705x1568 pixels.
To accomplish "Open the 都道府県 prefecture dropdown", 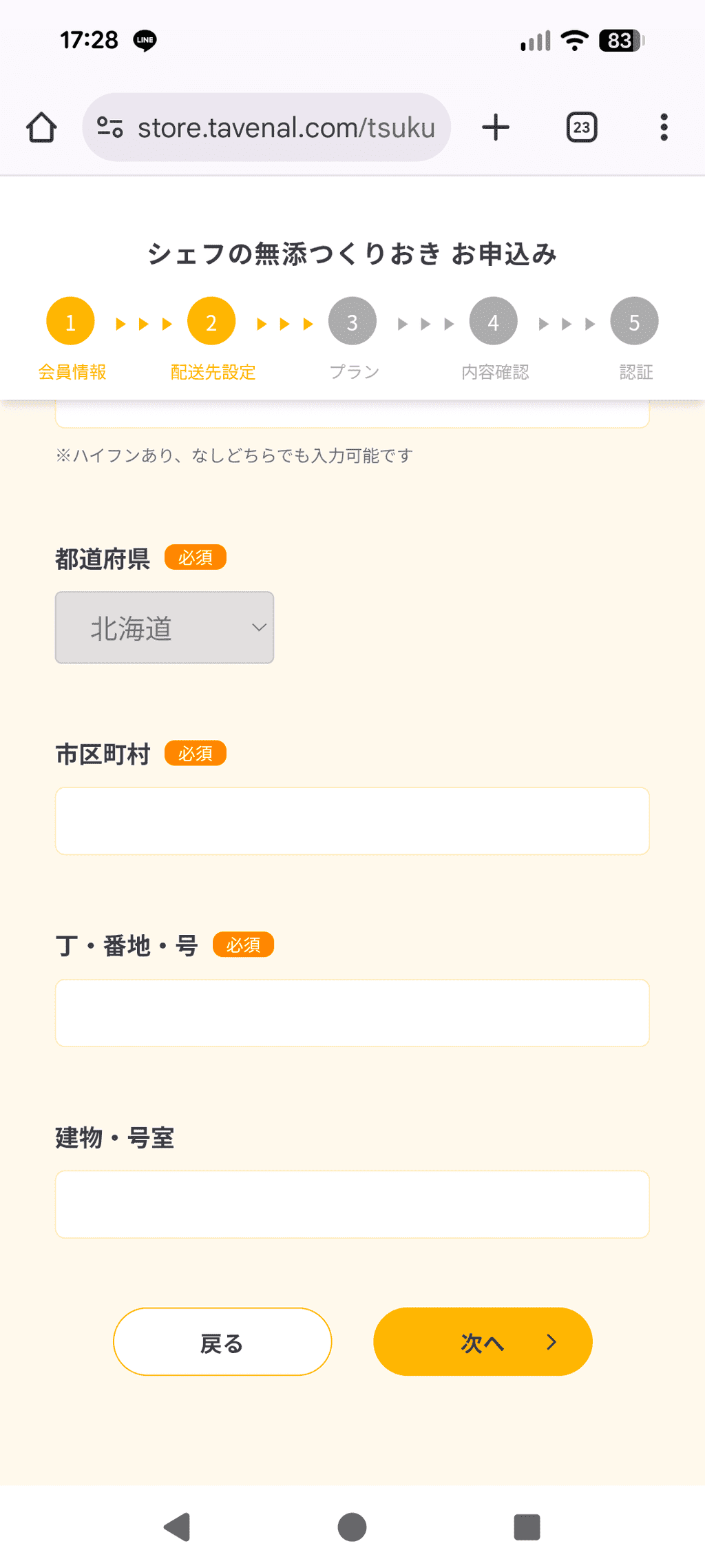I will (x=164, y=627).
